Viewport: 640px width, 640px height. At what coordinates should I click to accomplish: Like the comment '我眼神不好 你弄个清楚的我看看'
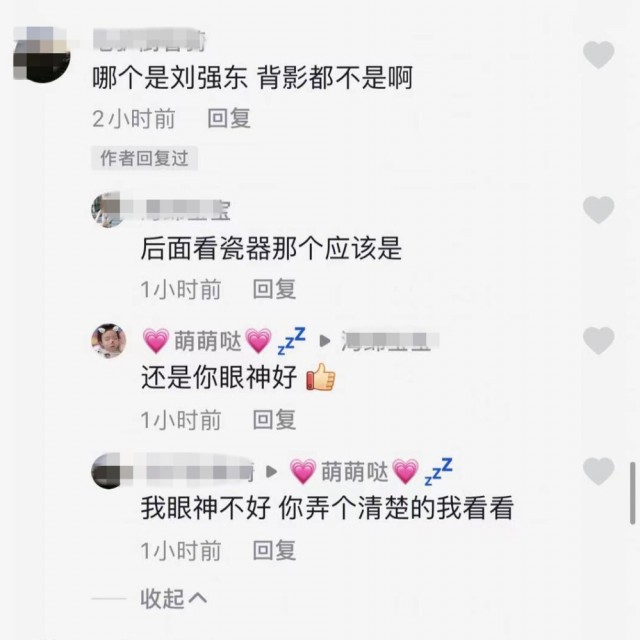598,471
